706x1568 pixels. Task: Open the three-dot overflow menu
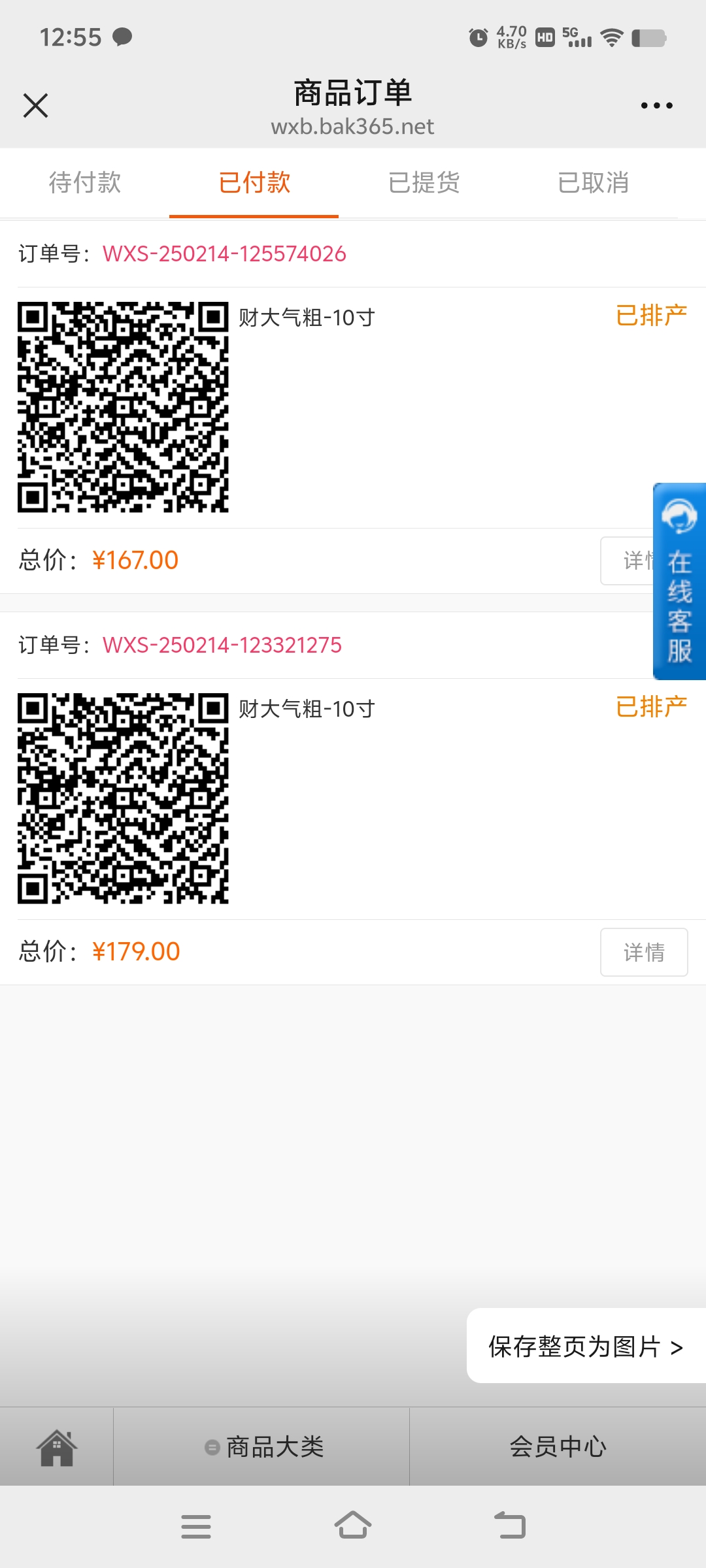656,105
